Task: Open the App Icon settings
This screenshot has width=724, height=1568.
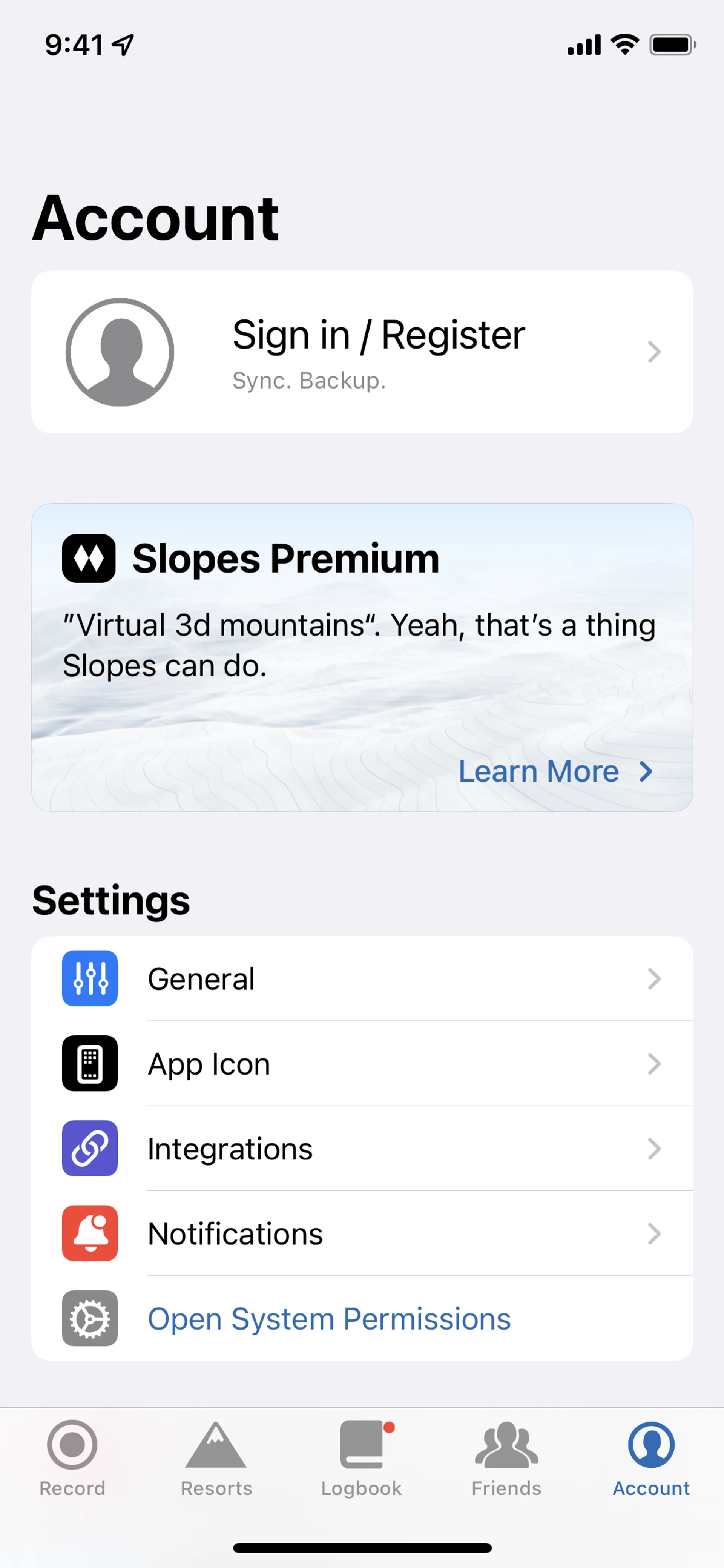Action: (362, 1063)
